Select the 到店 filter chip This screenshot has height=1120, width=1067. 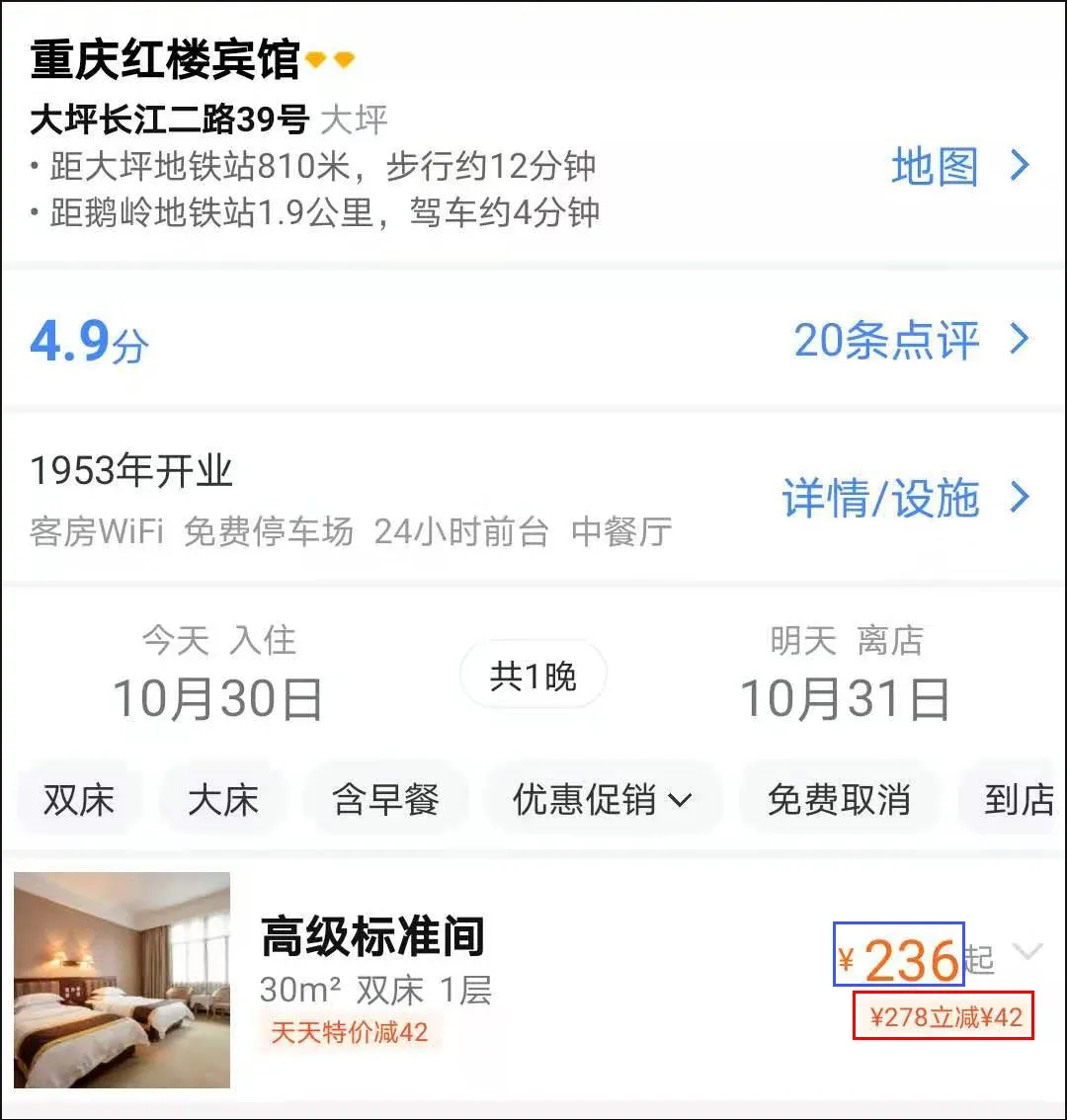1018,799
